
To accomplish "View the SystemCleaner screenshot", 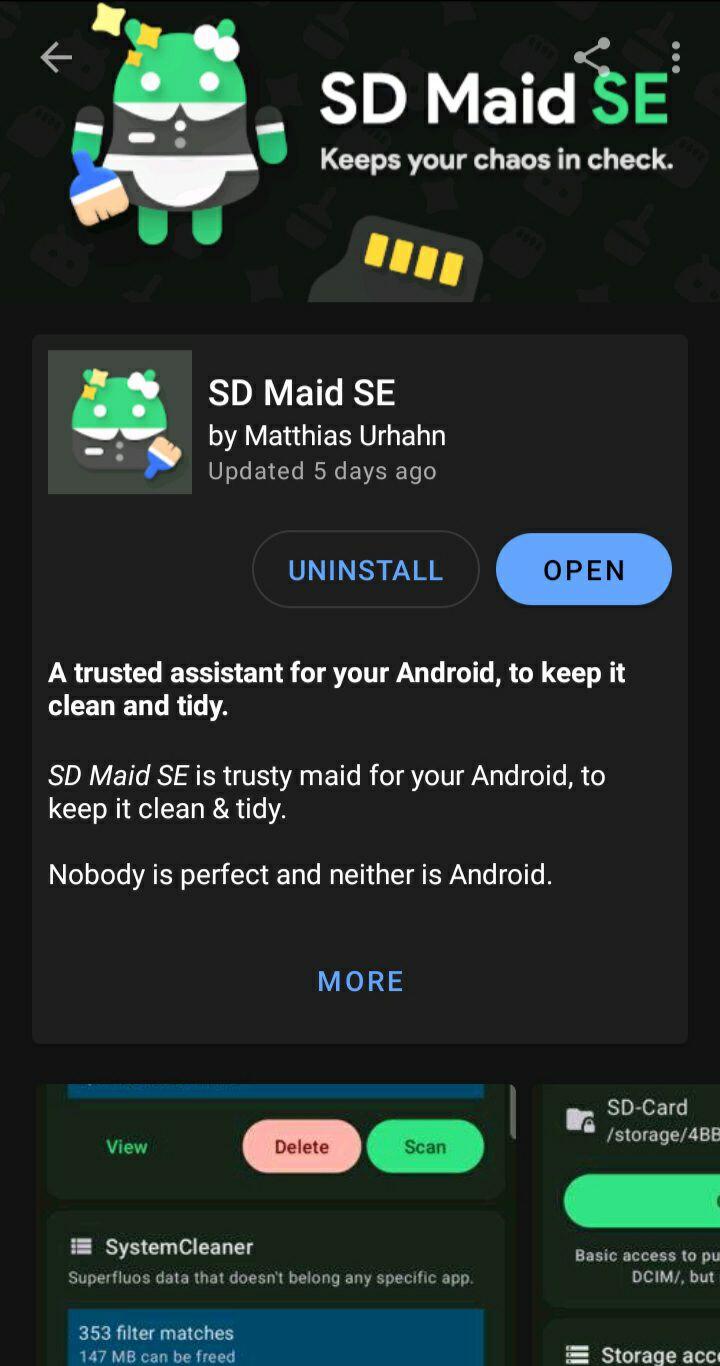I will point(275,1225).
